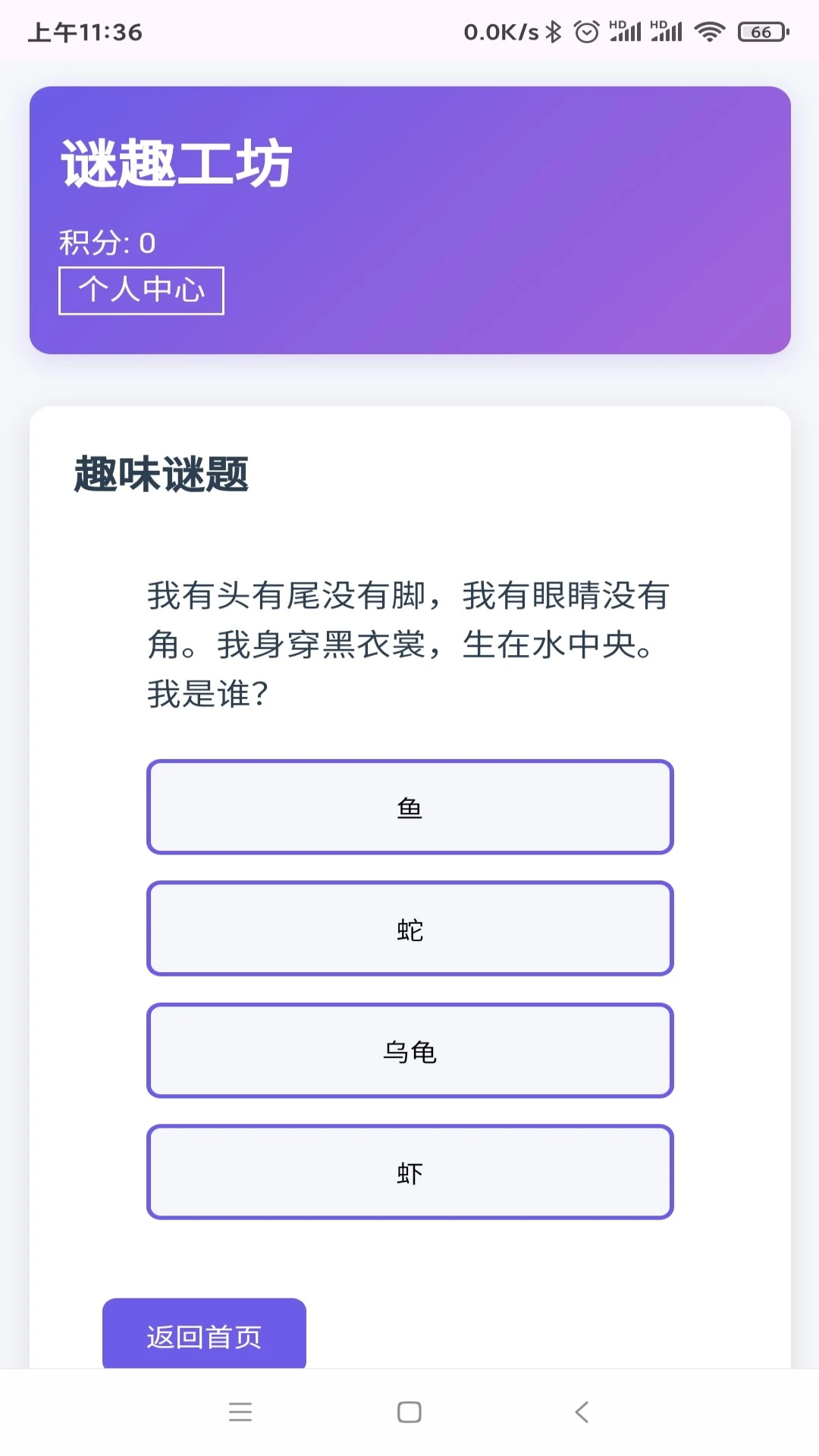This screenshot has width=819, height=1456.
Task: Select 鱼 as the riddle answer
Action: pyautogui.click(x=409, y=807)
